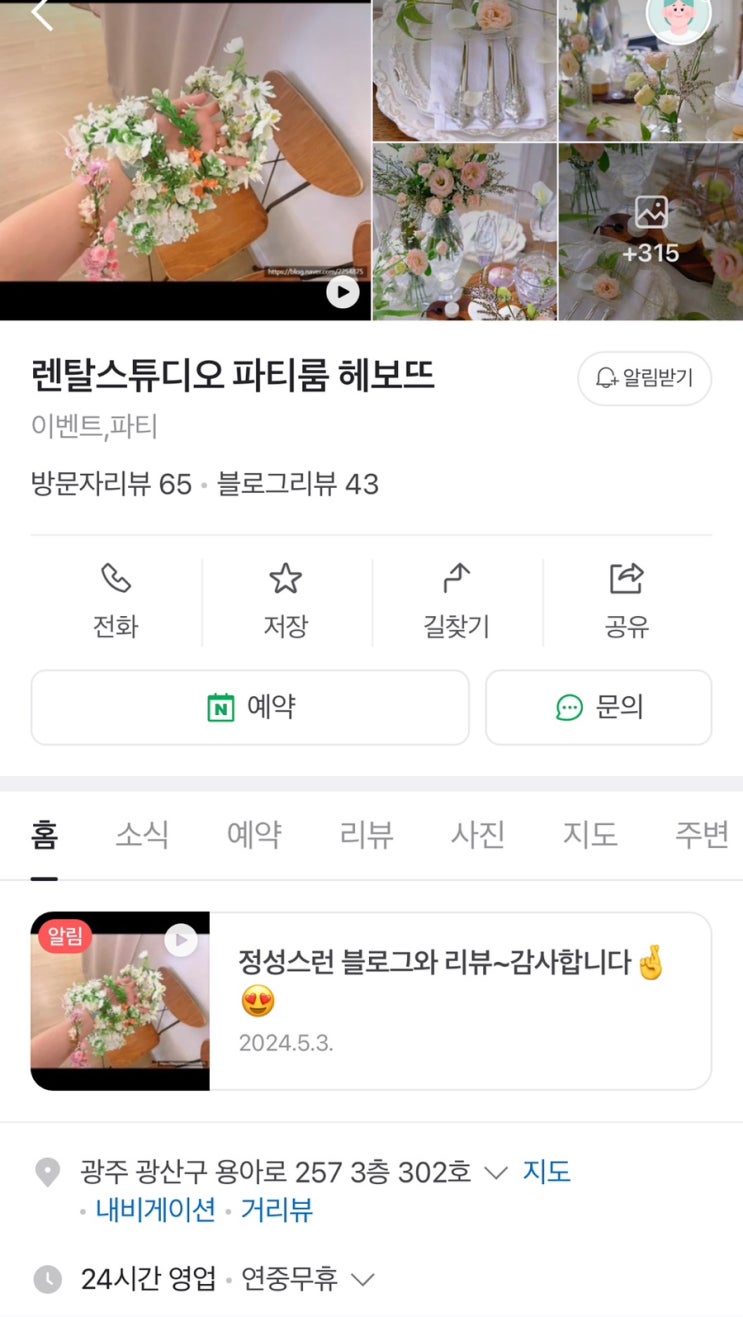Switch to the 리뷰 tab
Viewport: 743px width, 1317px height.
point(366,834)
